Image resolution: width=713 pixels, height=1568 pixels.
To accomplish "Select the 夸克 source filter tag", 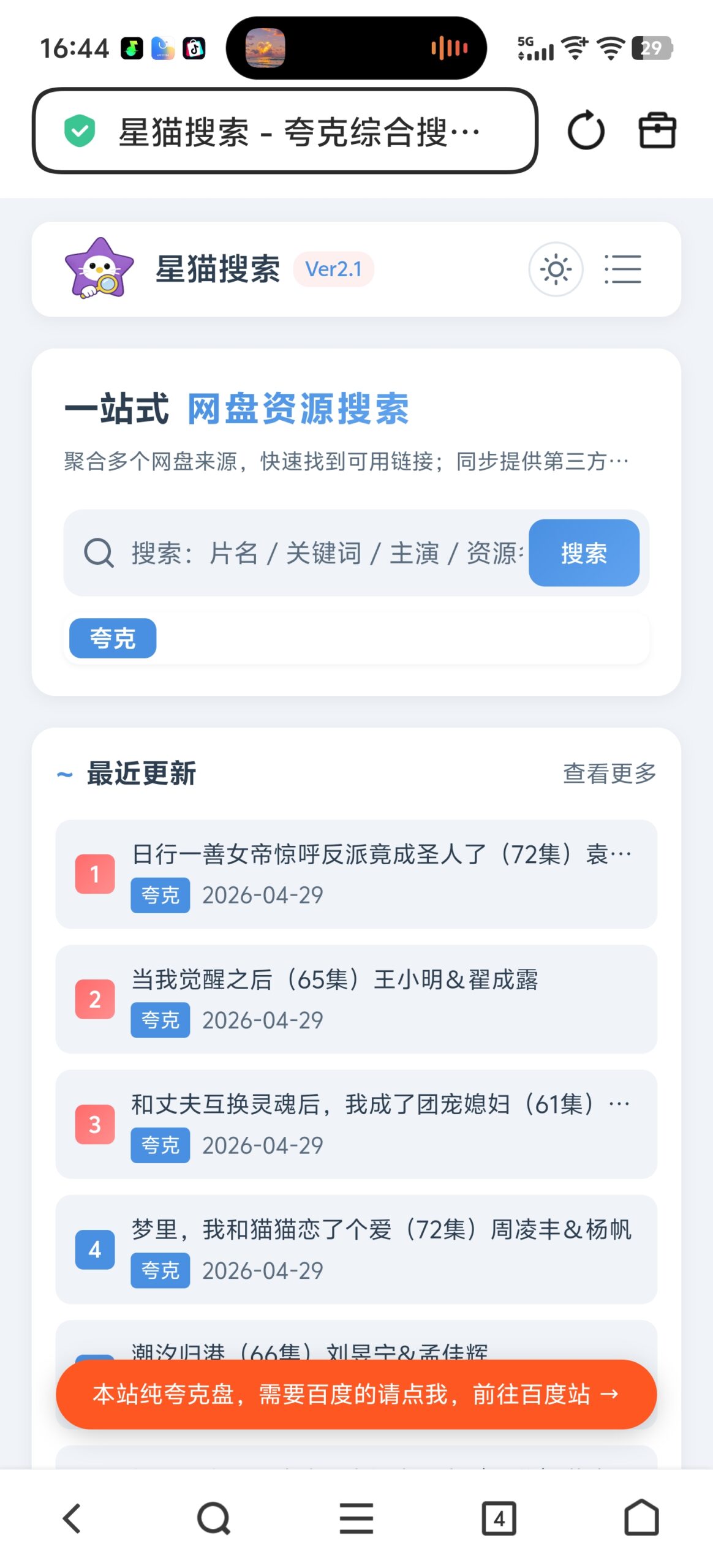I will 113,638.
